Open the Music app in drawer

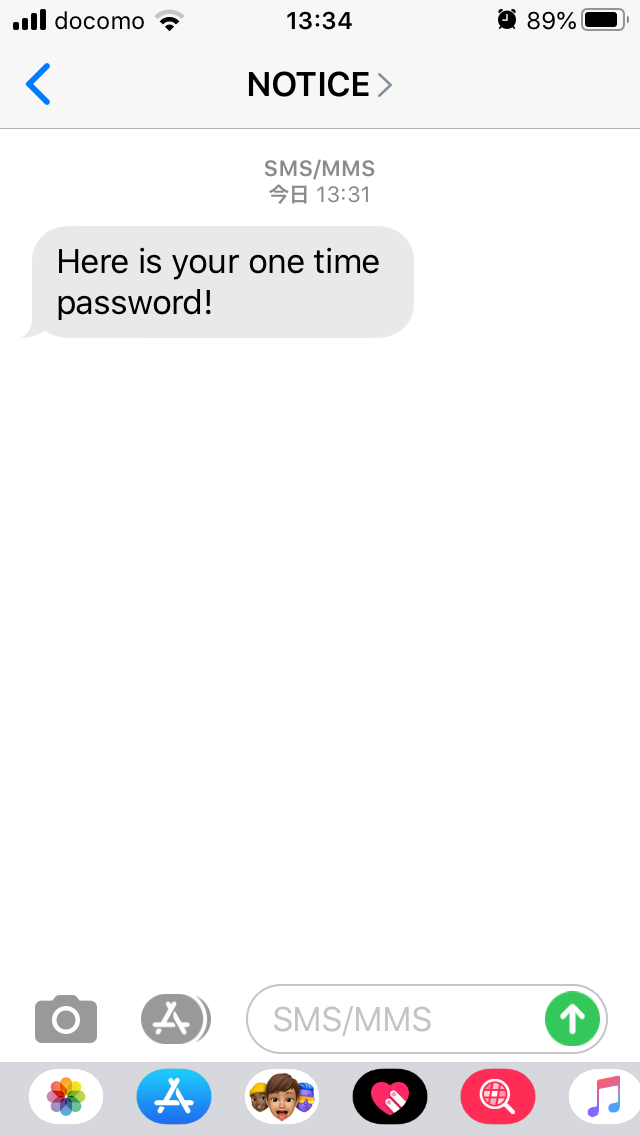[x=604, y=1096]
